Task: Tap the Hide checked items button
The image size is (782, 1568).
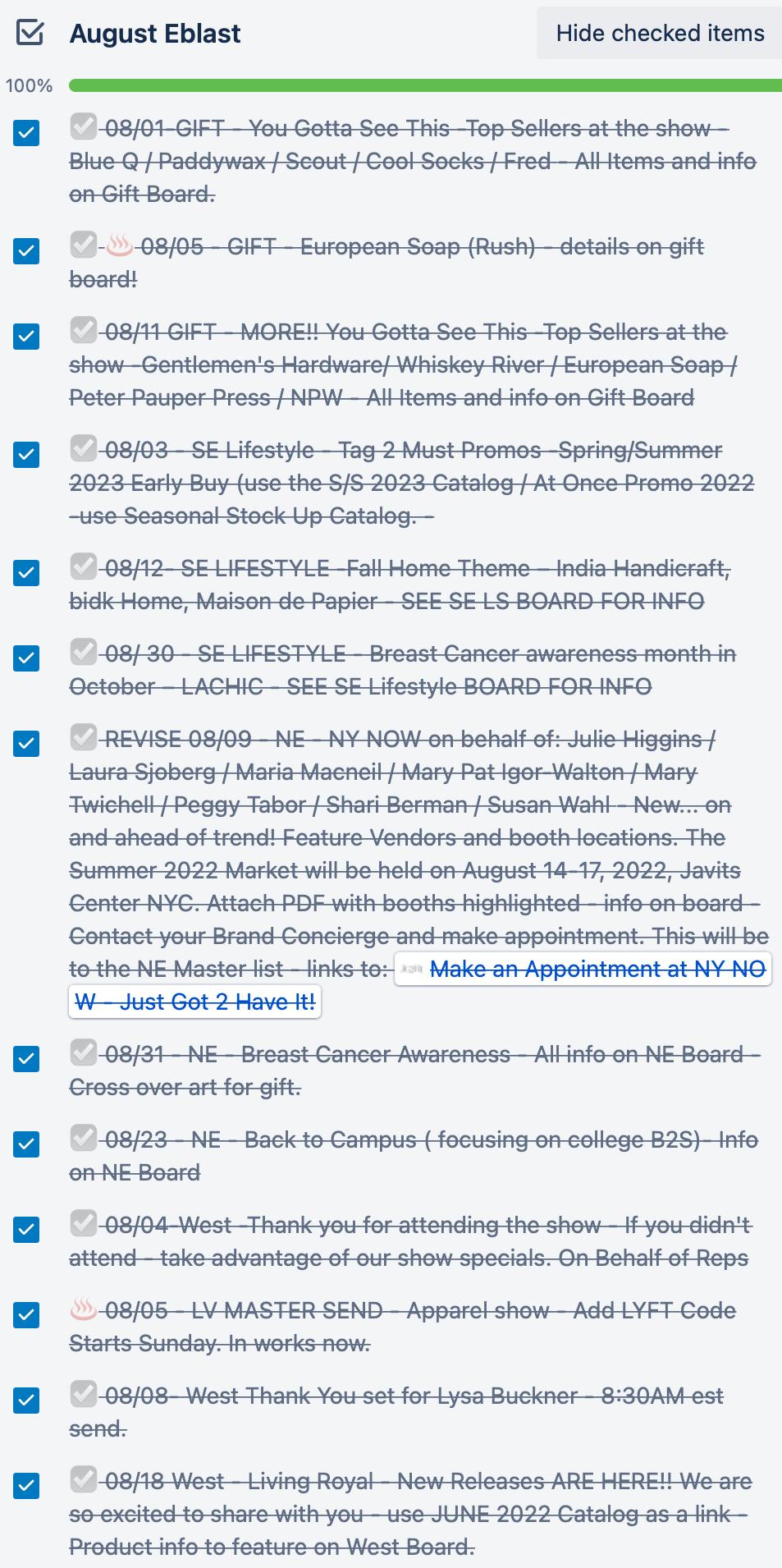Action: tap(660, 33)
